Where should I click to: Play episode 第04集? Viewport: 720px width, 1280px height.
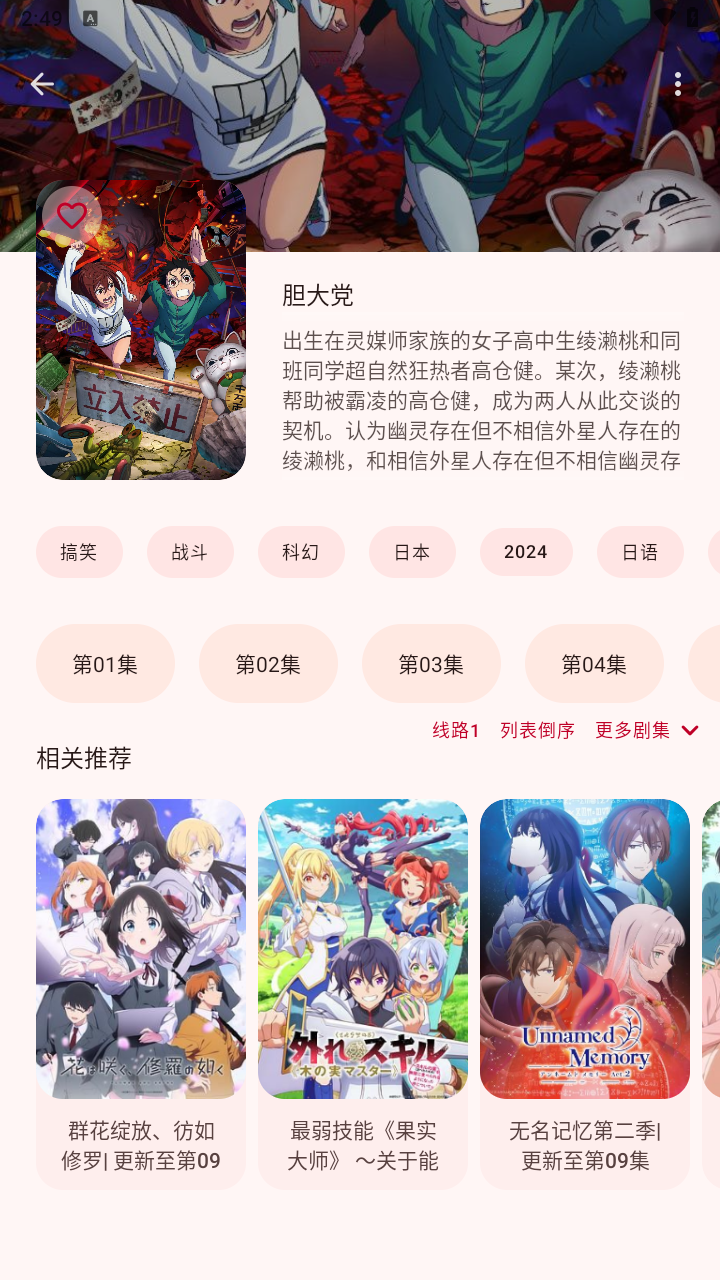tap(594, 664)
